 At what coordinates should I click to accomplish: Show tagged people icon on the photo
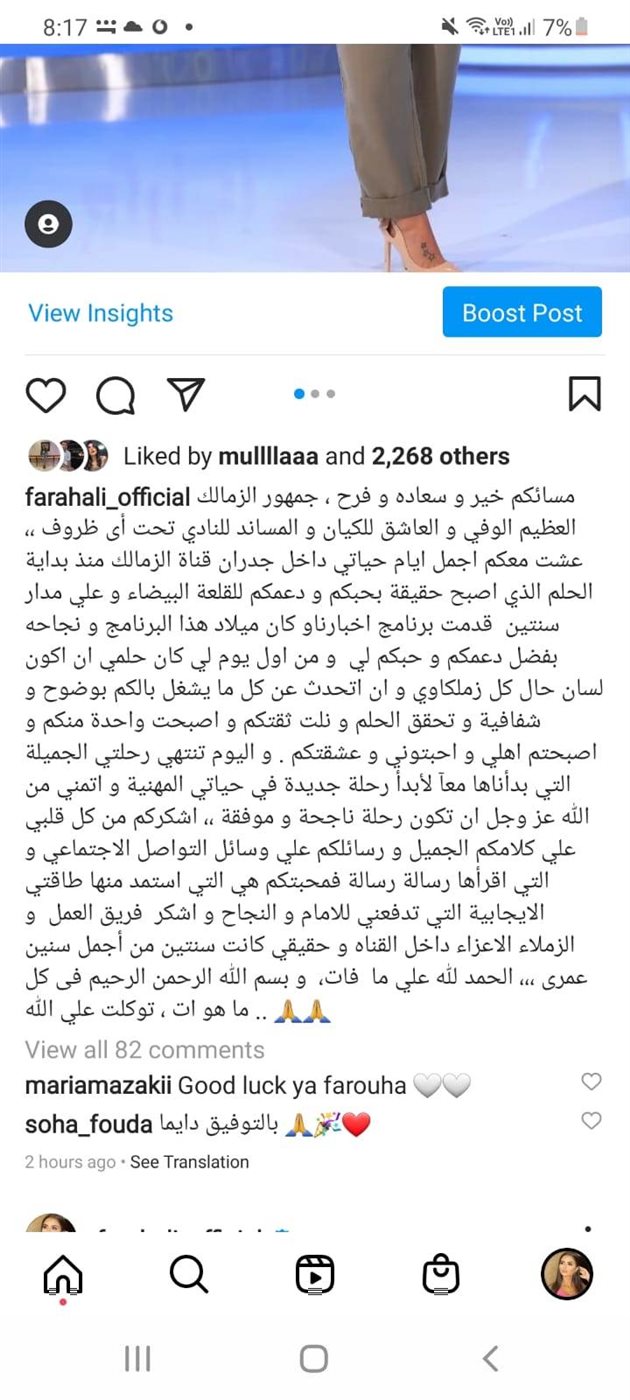pos(48,225)
